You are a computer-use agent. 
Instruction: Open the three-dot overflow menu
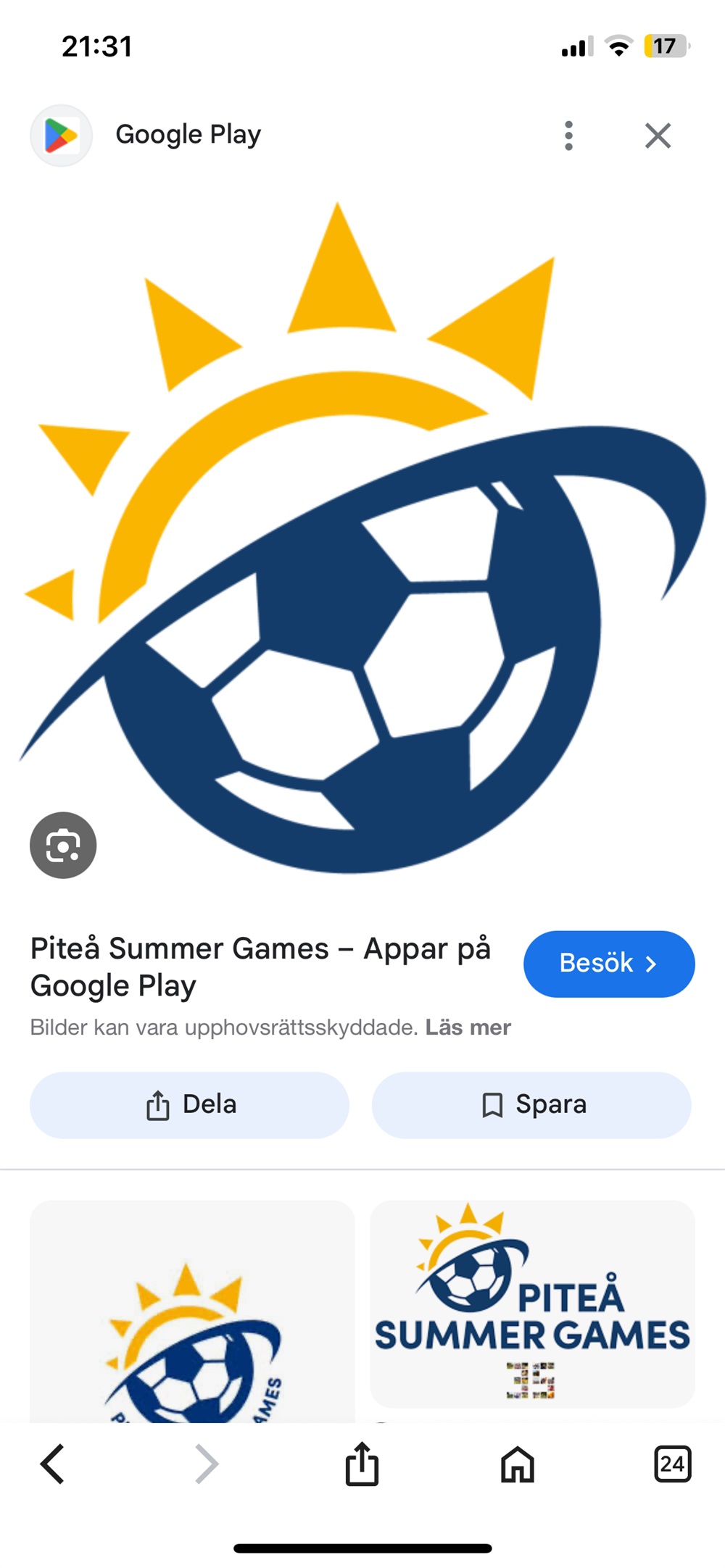tap(568, 135)
